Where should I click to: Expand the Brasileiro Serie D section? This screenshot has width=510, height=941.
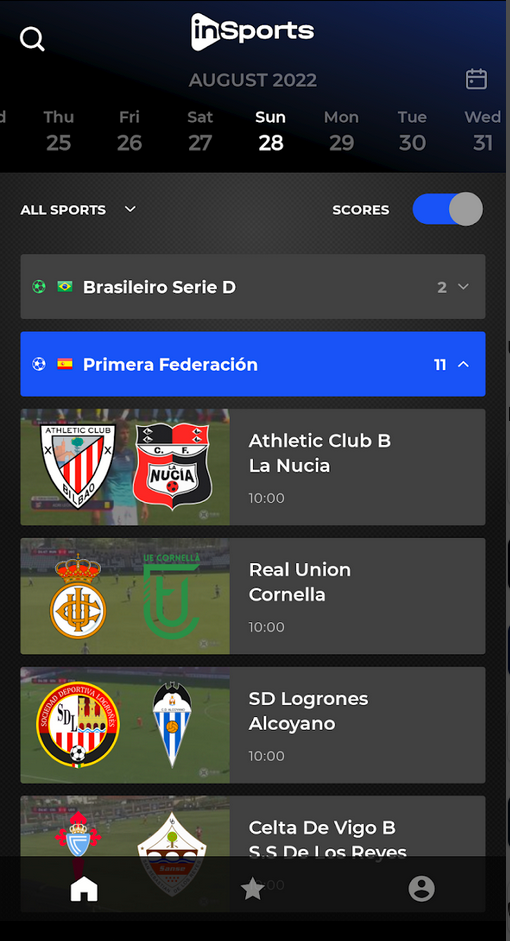pos(253,287)
